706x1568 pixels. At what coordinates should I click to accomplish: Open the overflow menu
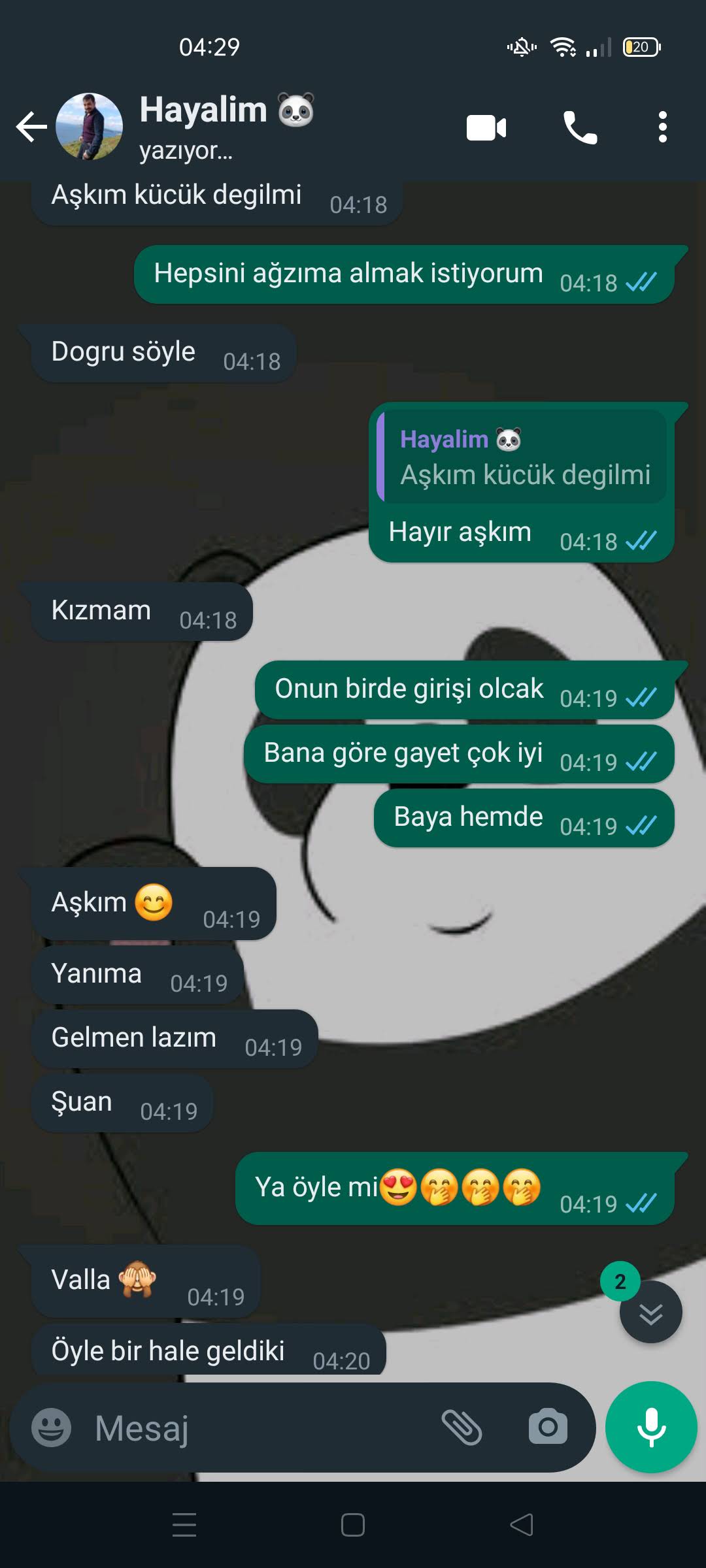point(662,127)
